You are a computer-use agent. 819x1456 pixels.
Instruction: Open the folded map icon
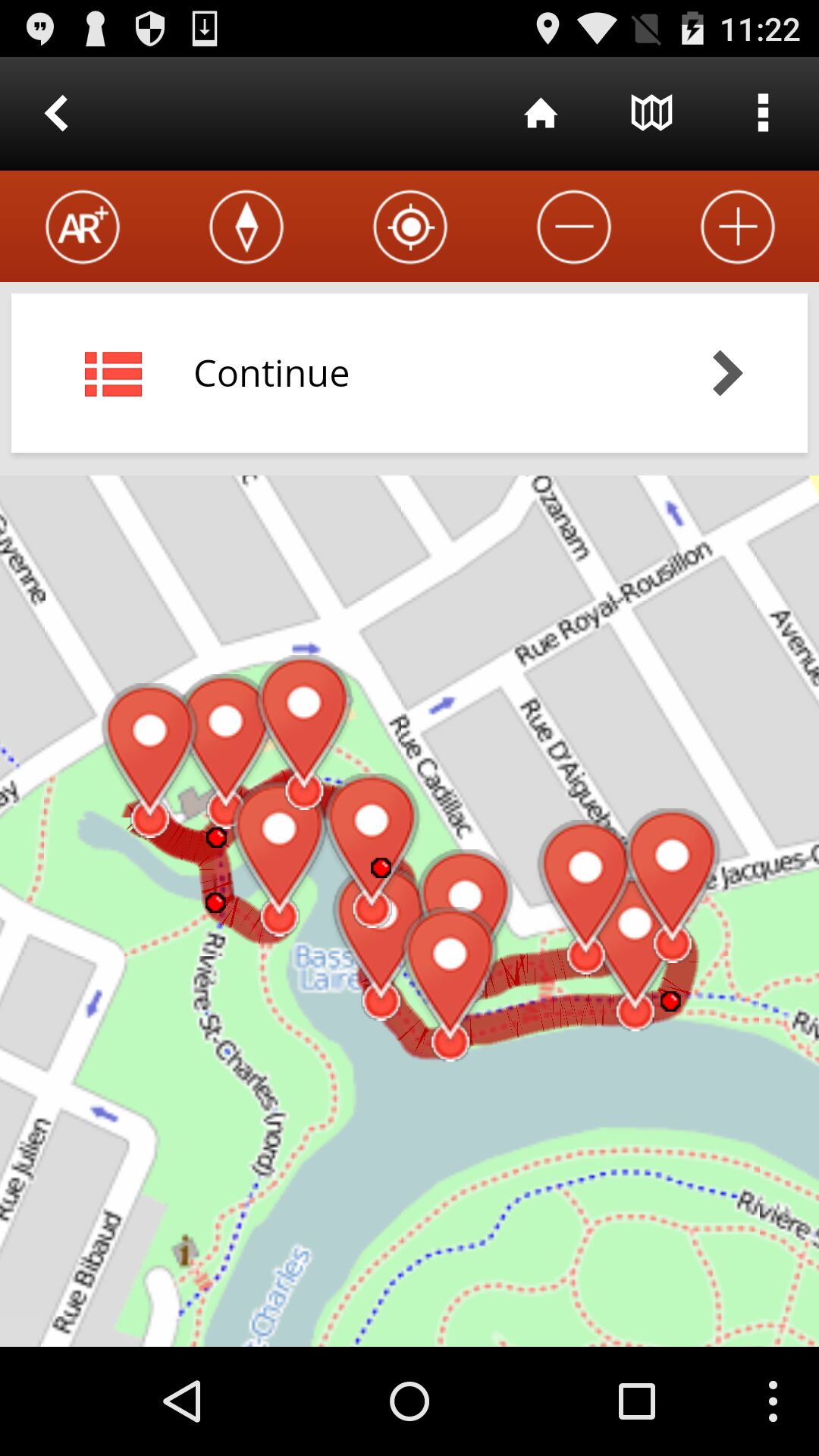coord(651,114)
